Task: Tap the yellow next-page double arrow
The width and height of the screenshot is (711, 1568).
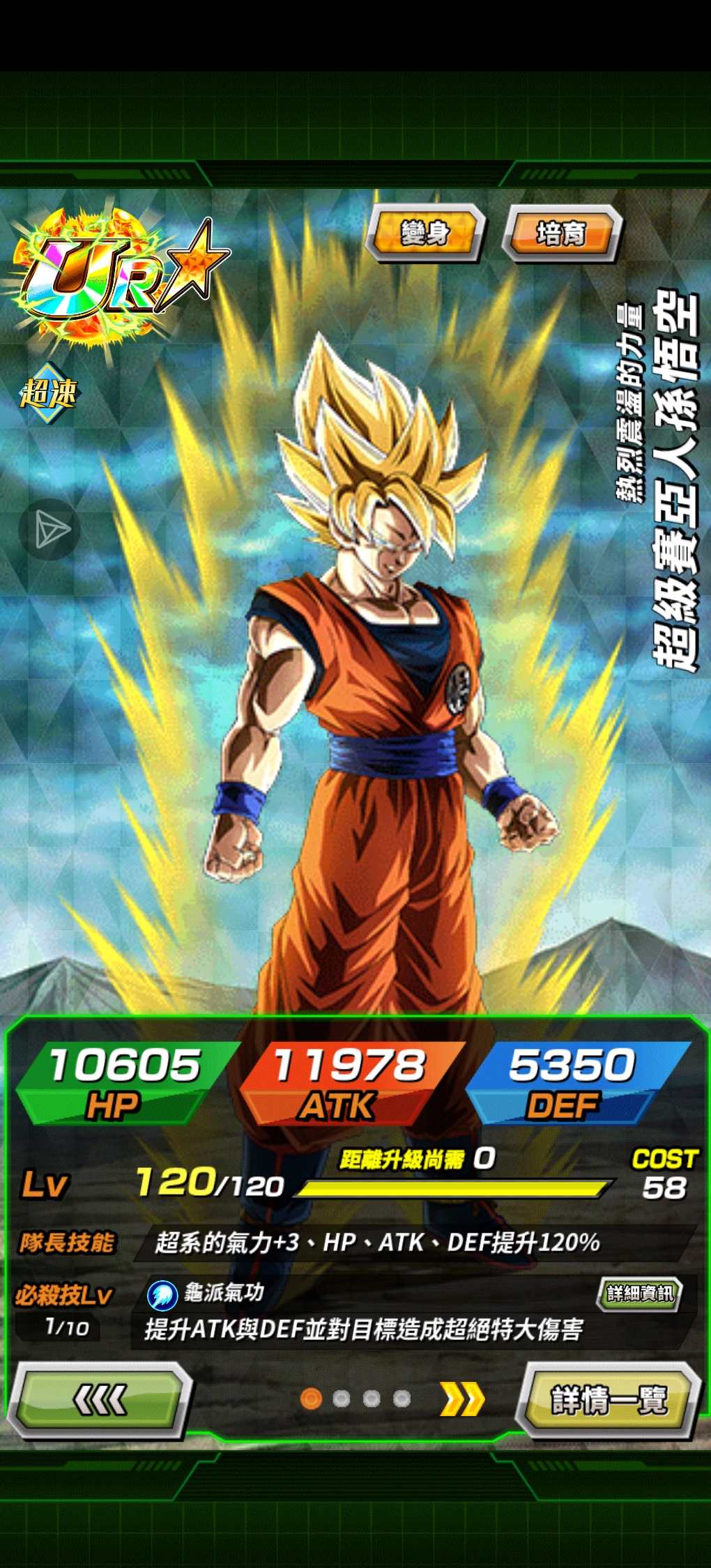Action: (461, 1399)
